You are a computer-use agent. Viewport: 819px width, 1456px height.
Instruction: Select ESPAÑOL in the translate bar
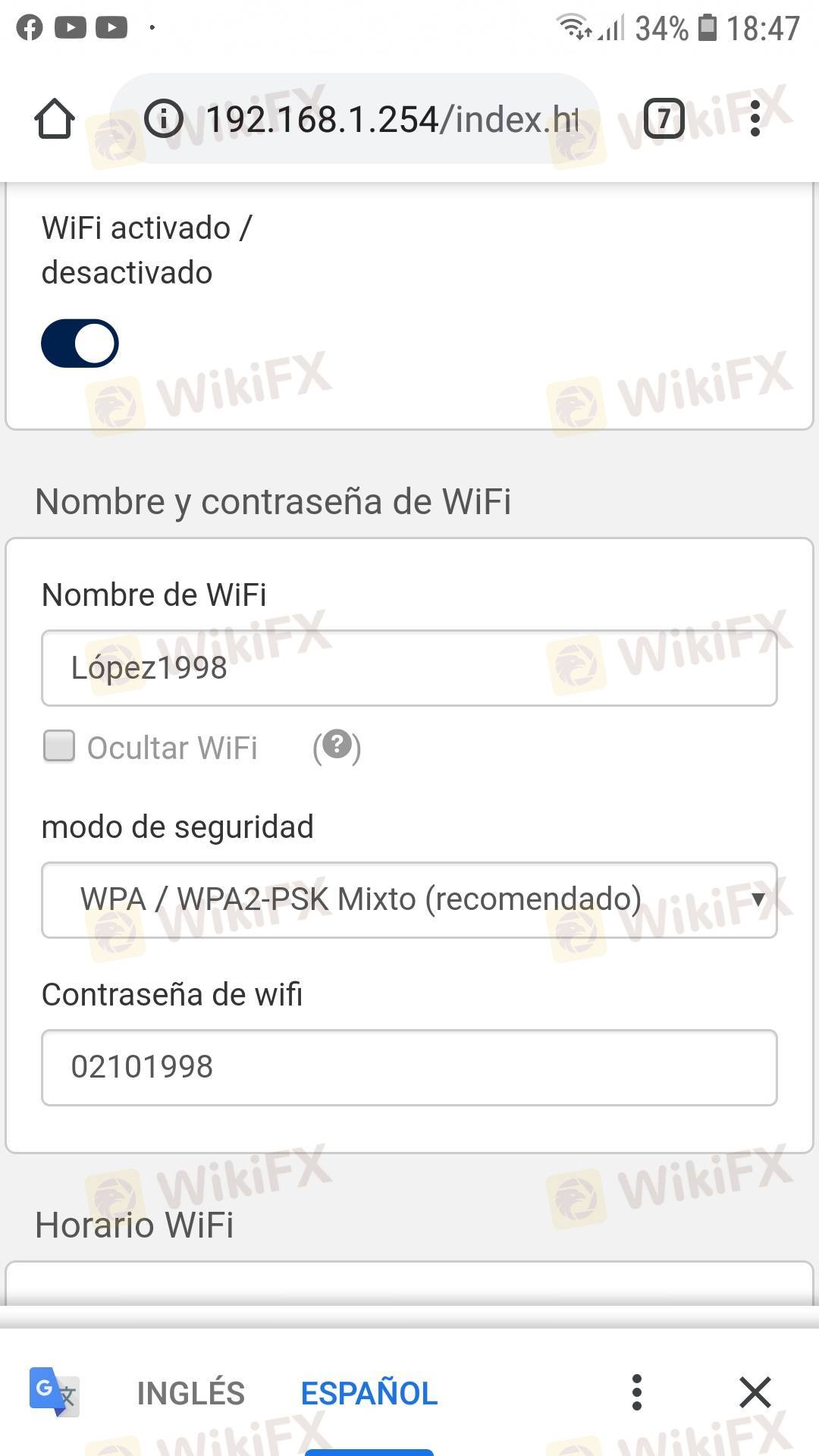(369, 1393)
